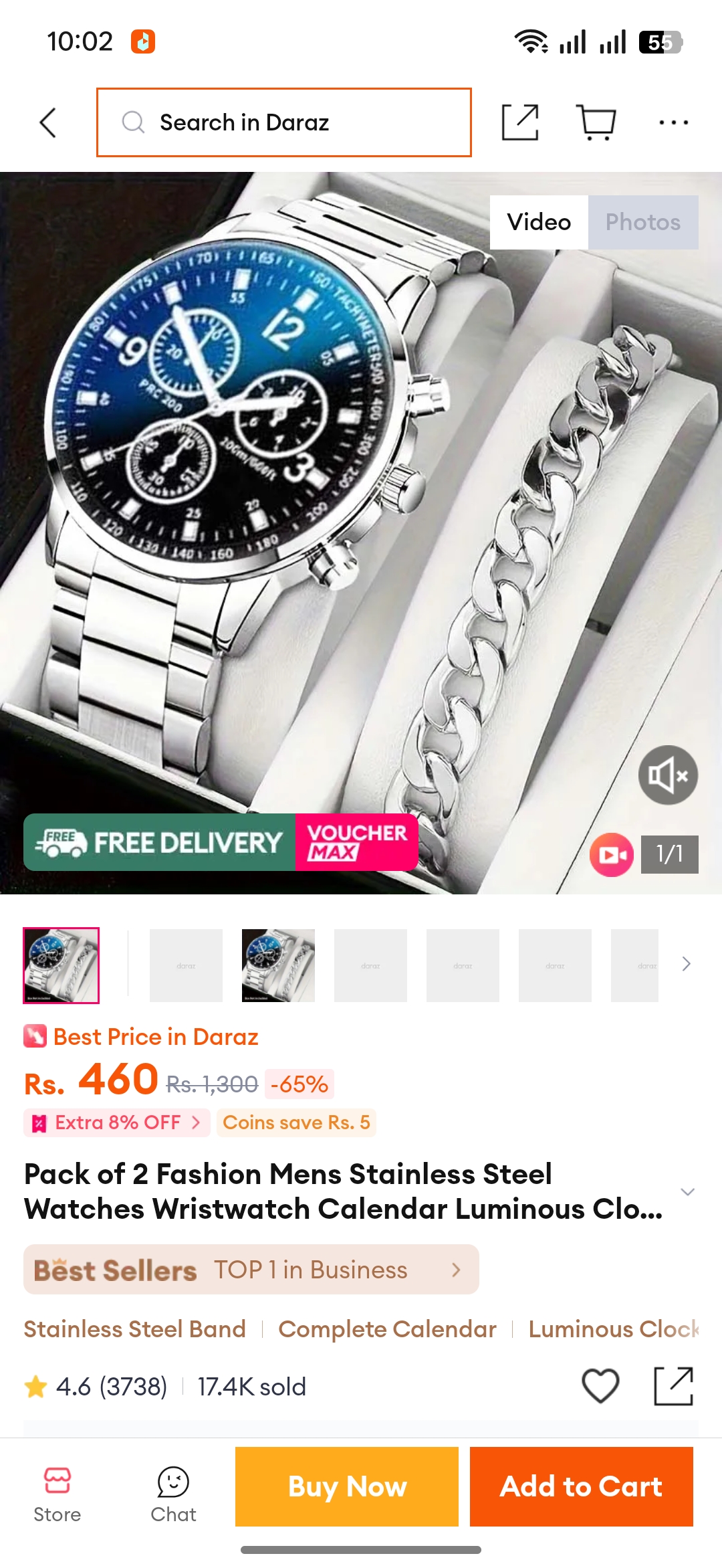
Task: Start a Chat with the seller
Action: pyautogui.click(x=173, y=1495)
